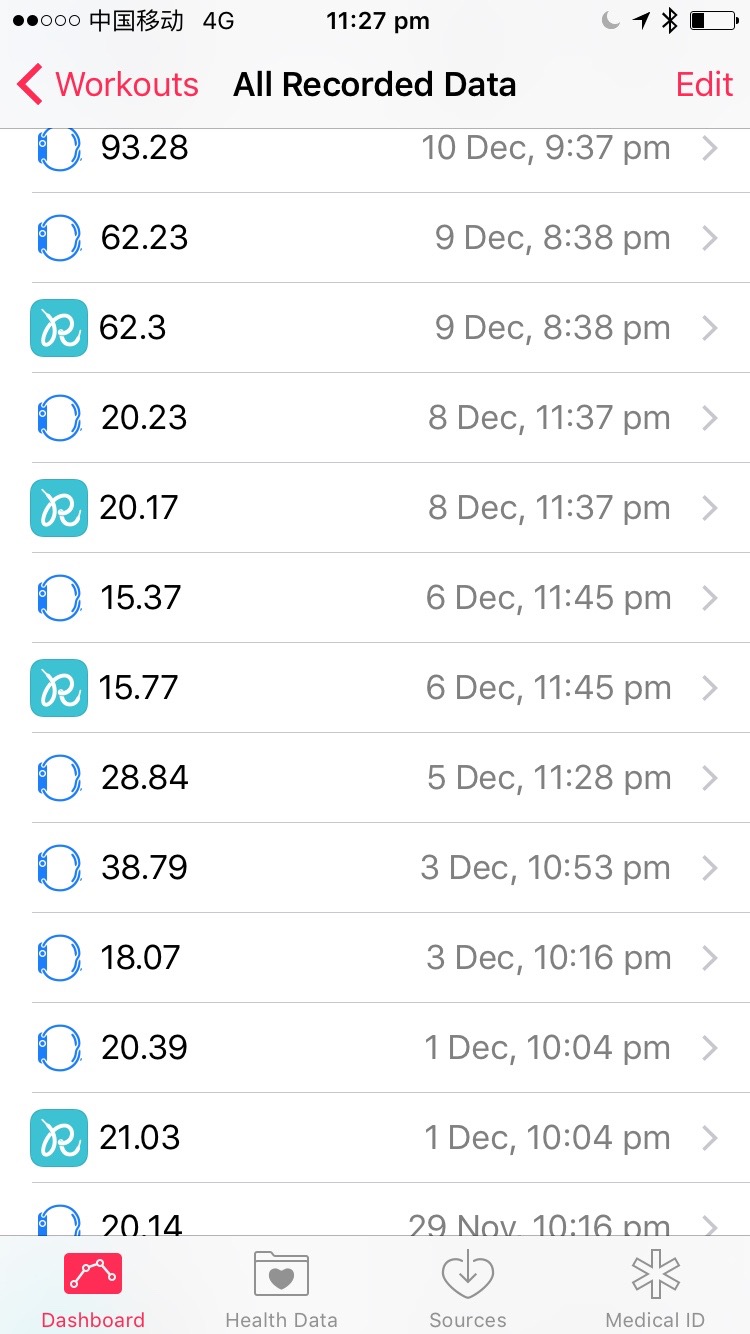This screenshot has height=1334, width=750.
Task: Switch to the Dashboard tab
Action: [93, 1288]
